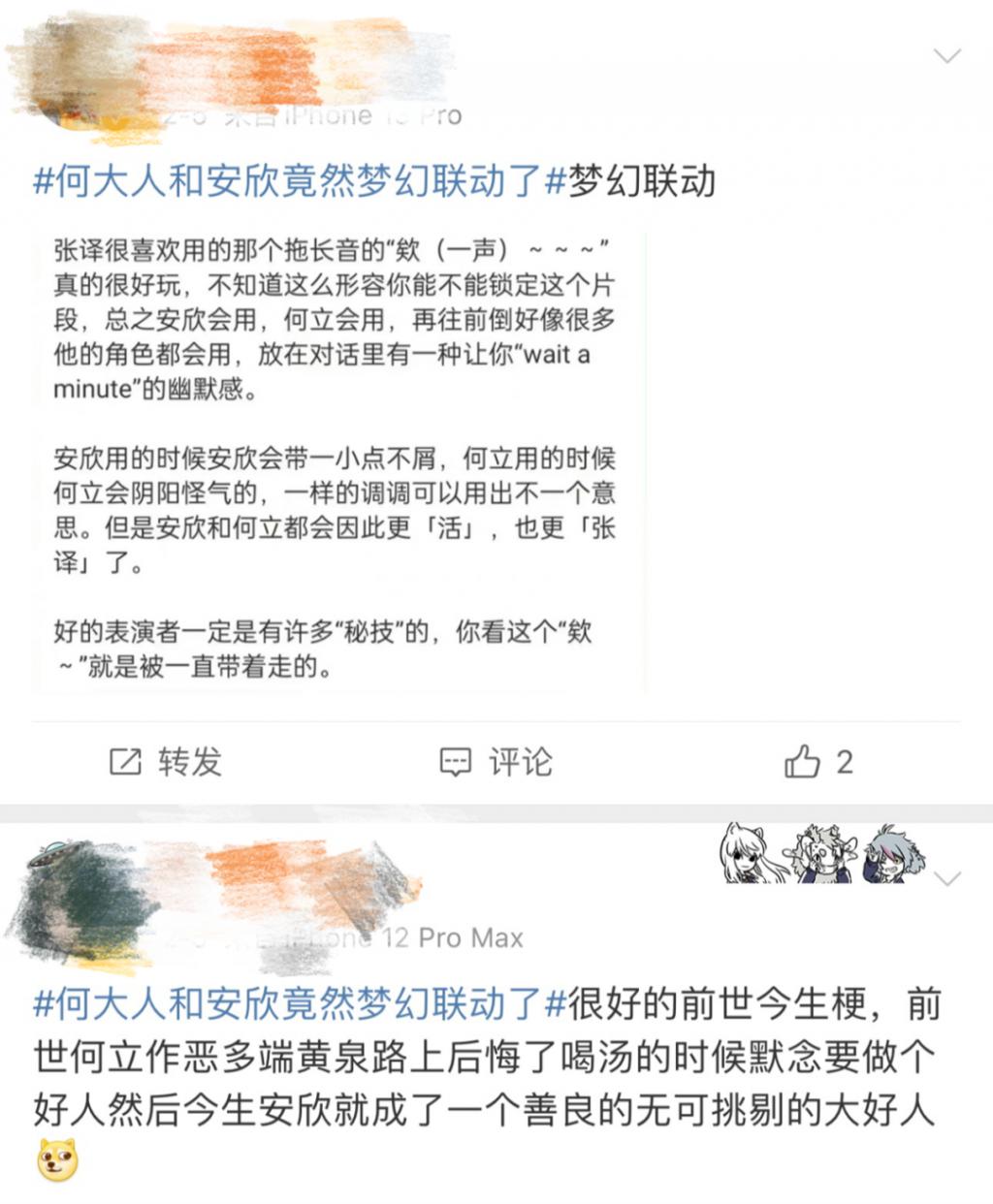
Task: Repost via the 转发 button
Action: pos(166,762)
